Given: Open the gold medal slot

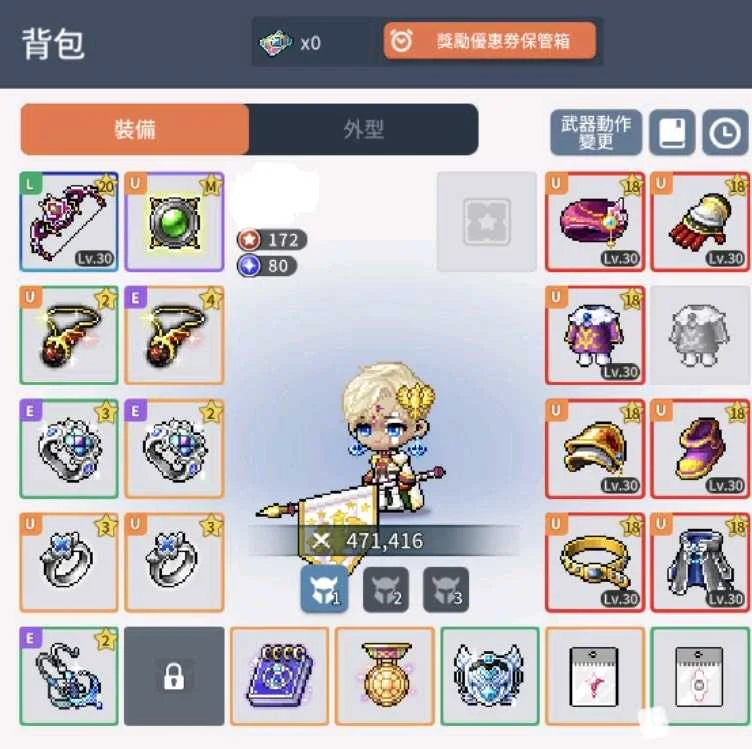Looking at the screenshot, I should pos(385,677).
